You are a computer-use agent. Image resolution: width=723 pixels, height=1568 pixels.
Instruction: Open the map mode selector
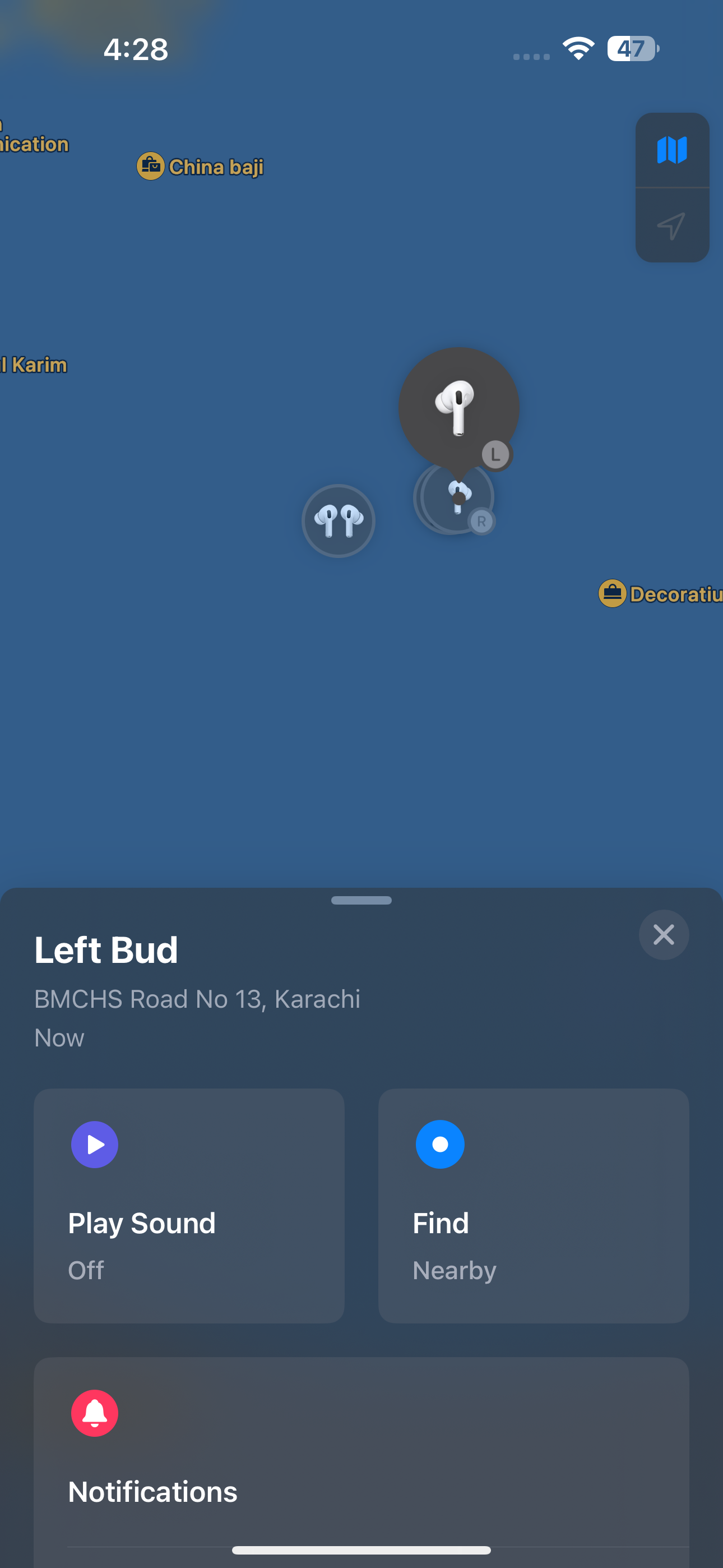click(x=672, y=150)
